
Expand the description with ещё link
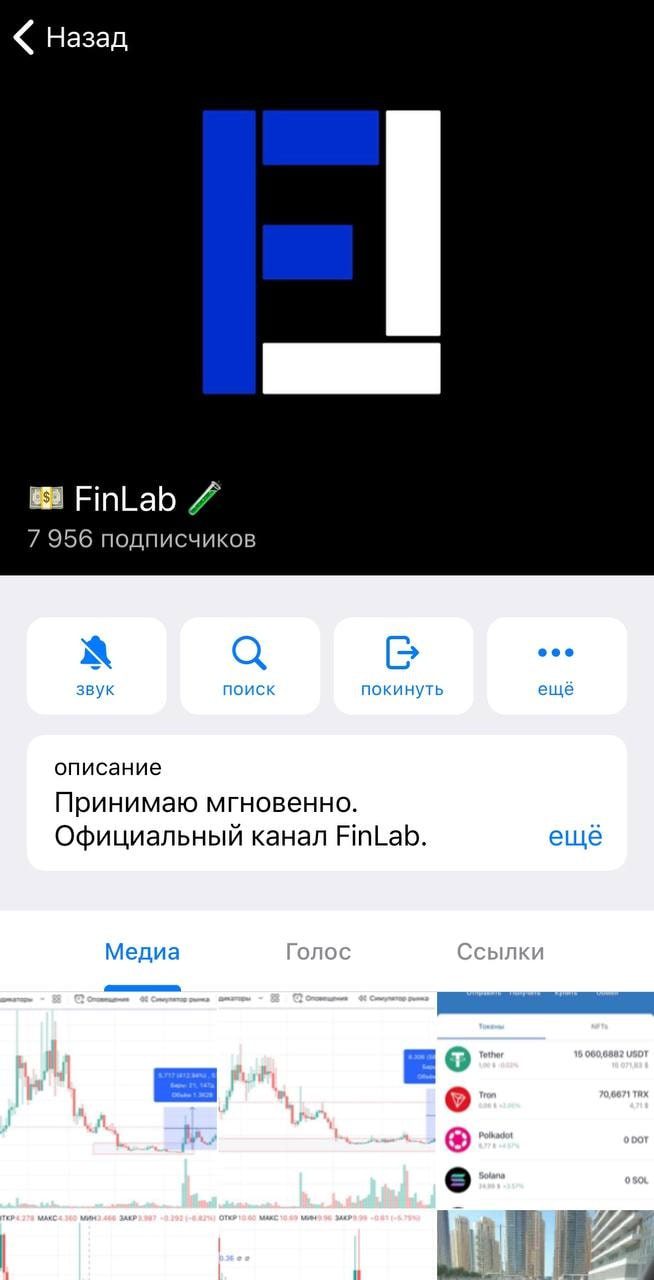575,836
